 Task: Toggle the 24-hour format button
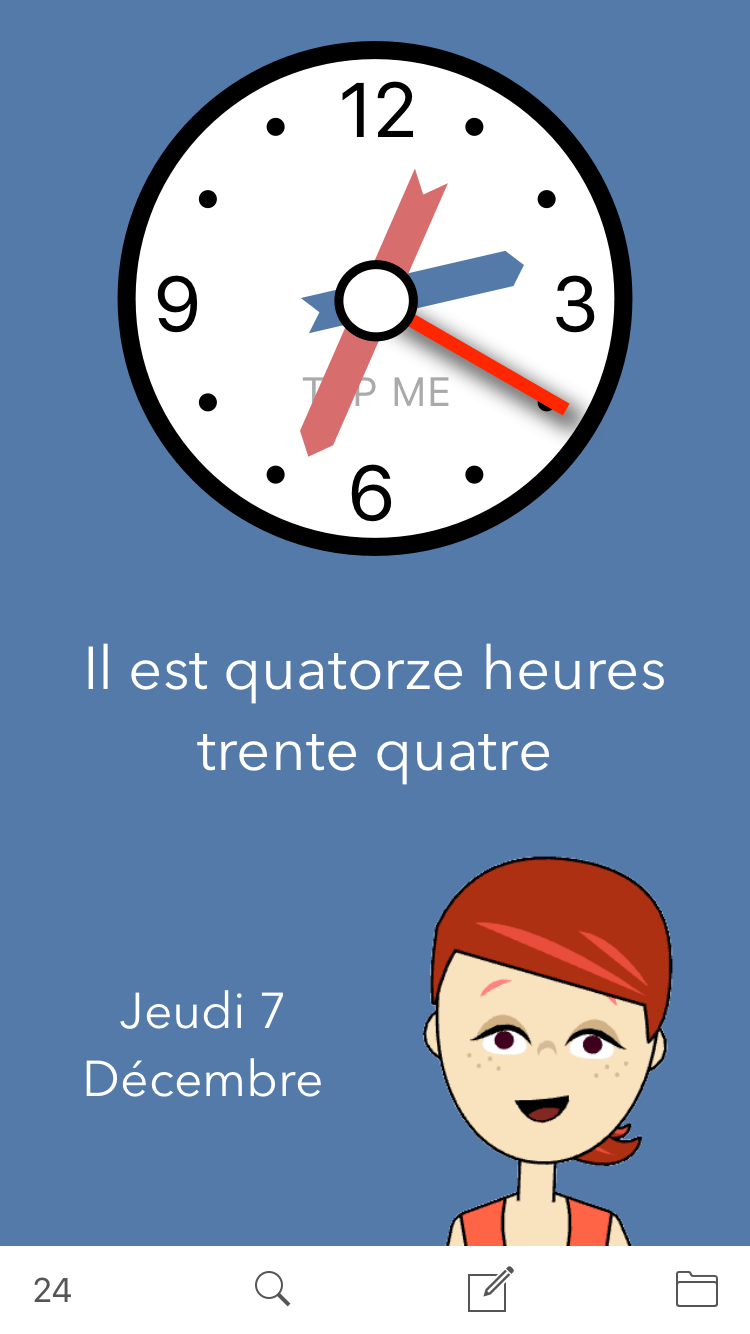click(x=52, y=1290)
